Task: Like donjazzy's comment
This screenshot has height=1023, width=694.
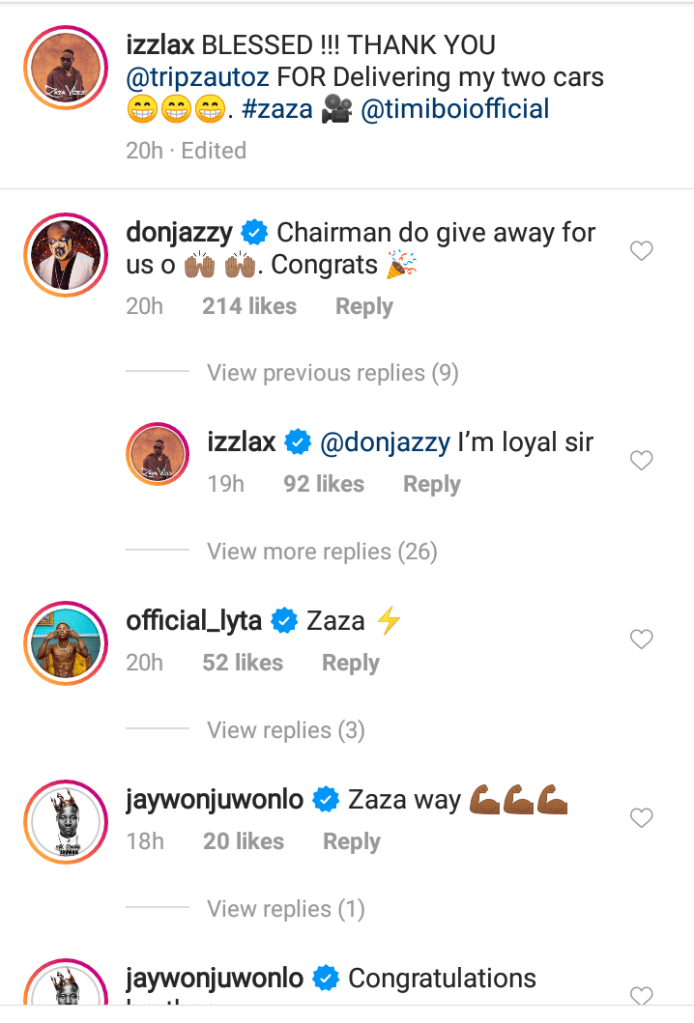Action: point(641,251)
